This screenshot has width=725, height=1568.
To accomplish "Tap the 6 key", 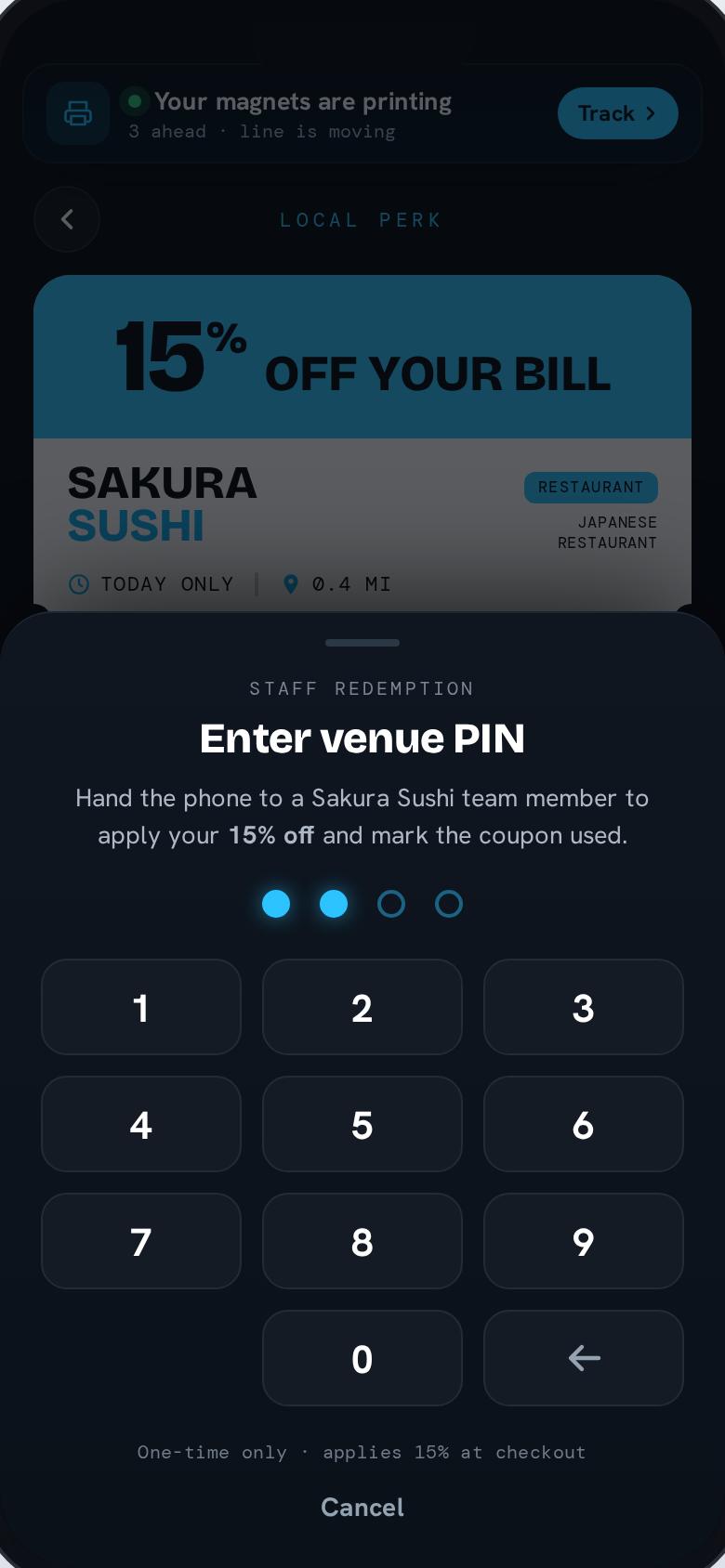I will click(584, 1124).
